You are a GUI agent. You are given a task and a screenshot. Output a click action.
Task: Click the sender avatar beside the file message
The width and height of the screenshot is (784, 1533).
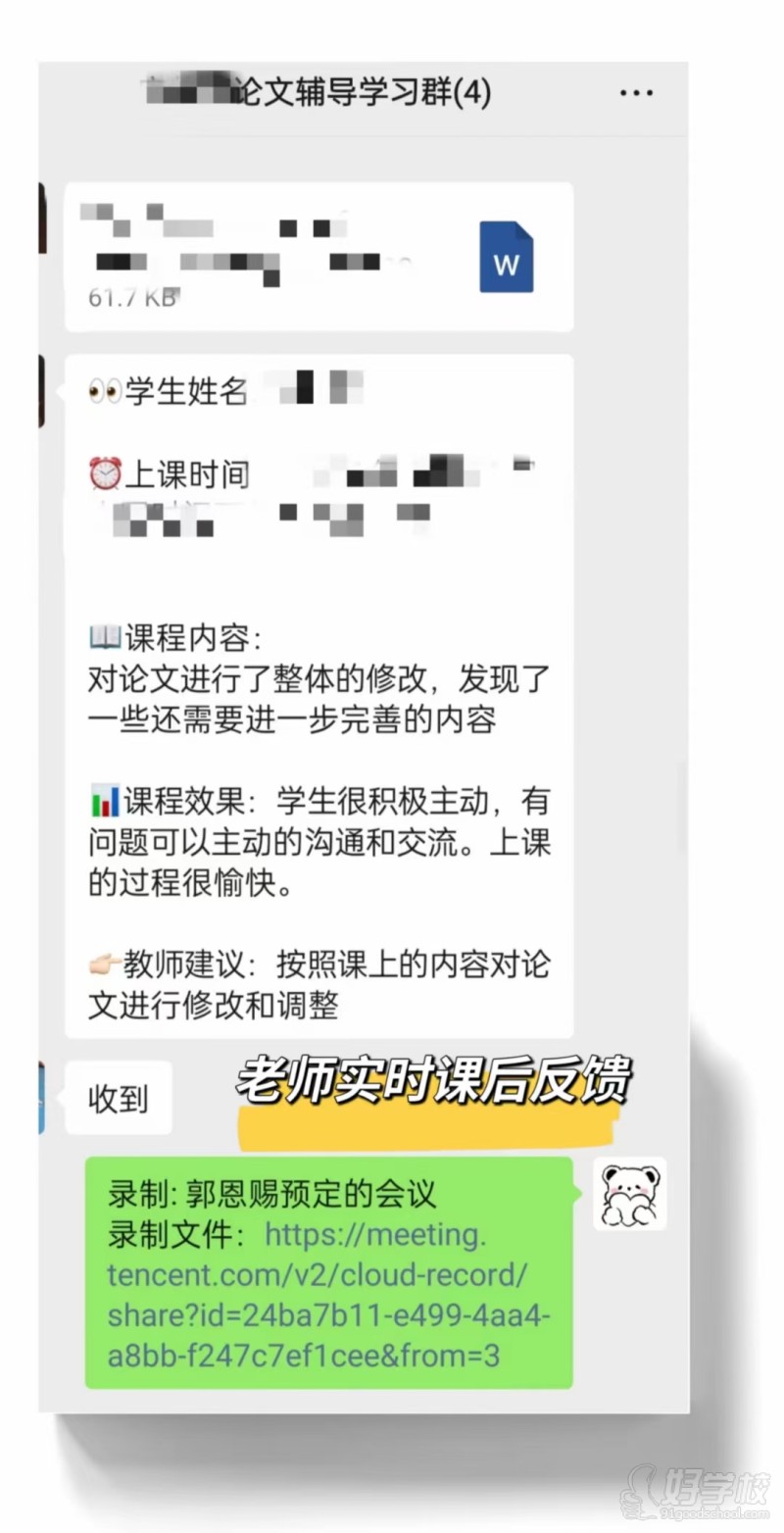click(x=41, y=221)
